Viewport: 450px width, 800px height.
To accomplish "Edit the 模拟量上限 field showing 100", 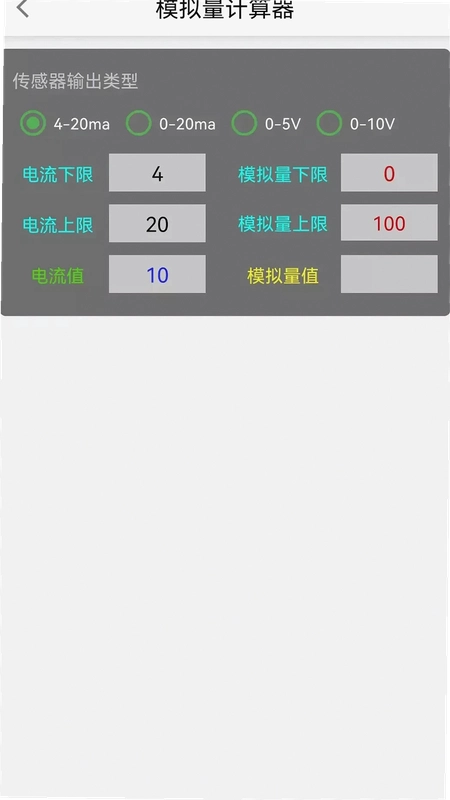I will pyautogui.click(x=389, y=223).
